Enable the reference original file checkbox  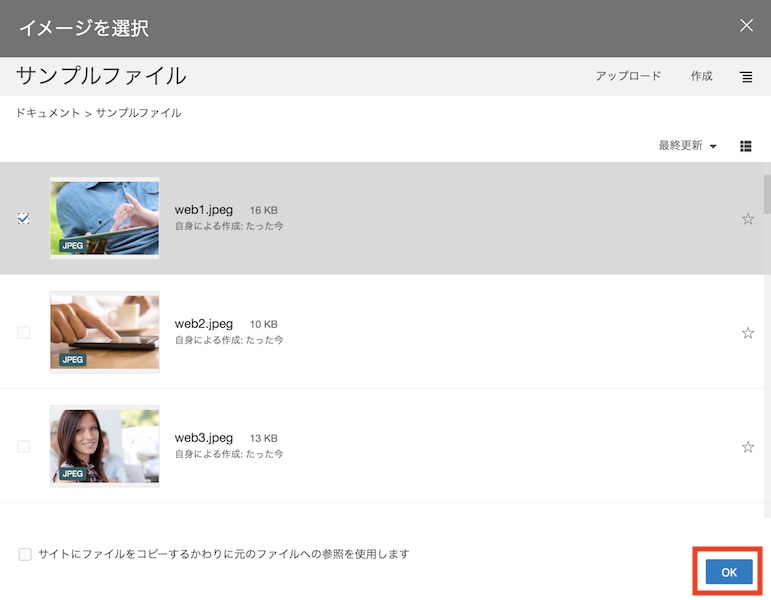[25, 554]
